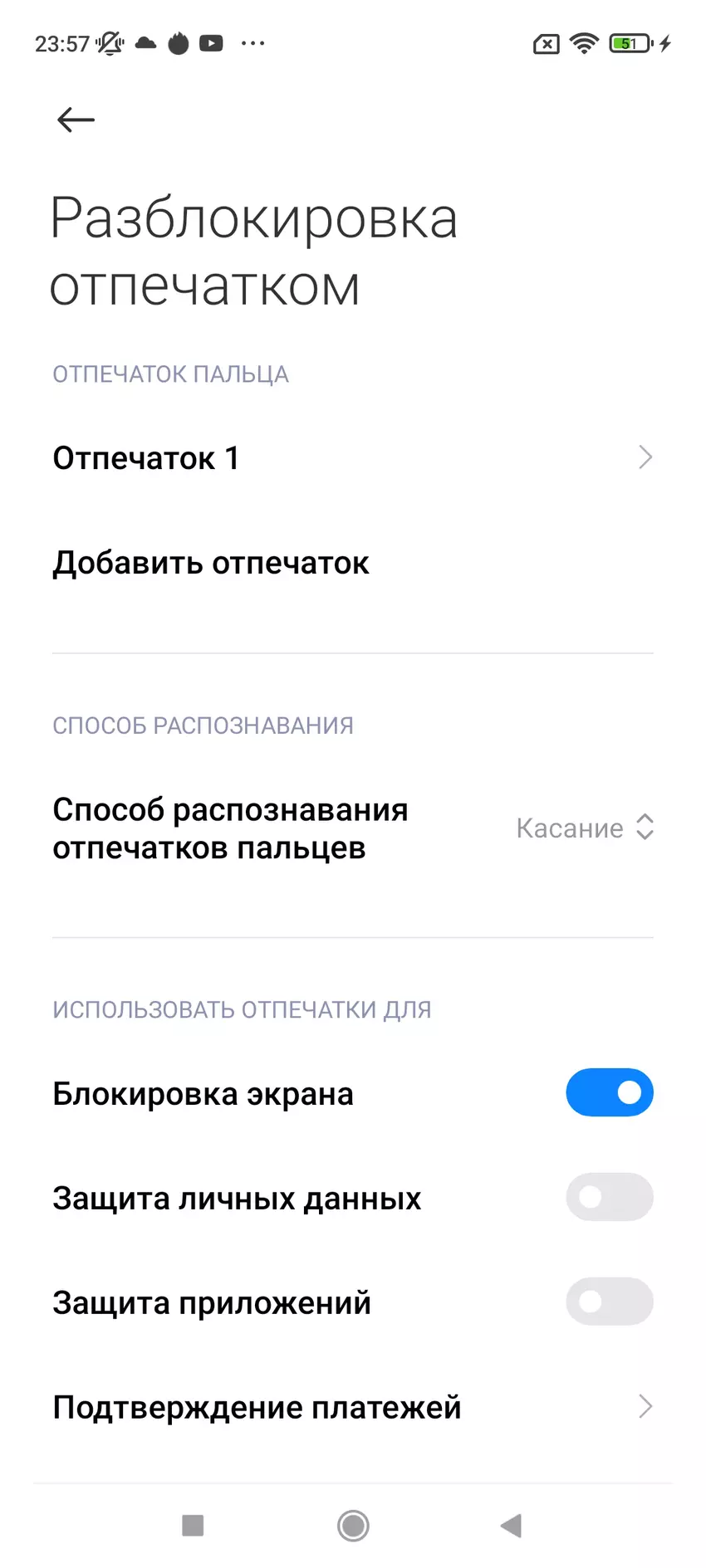Disable the Блокировка экрана switch
706x1568 pixels.
[609, 1092]
